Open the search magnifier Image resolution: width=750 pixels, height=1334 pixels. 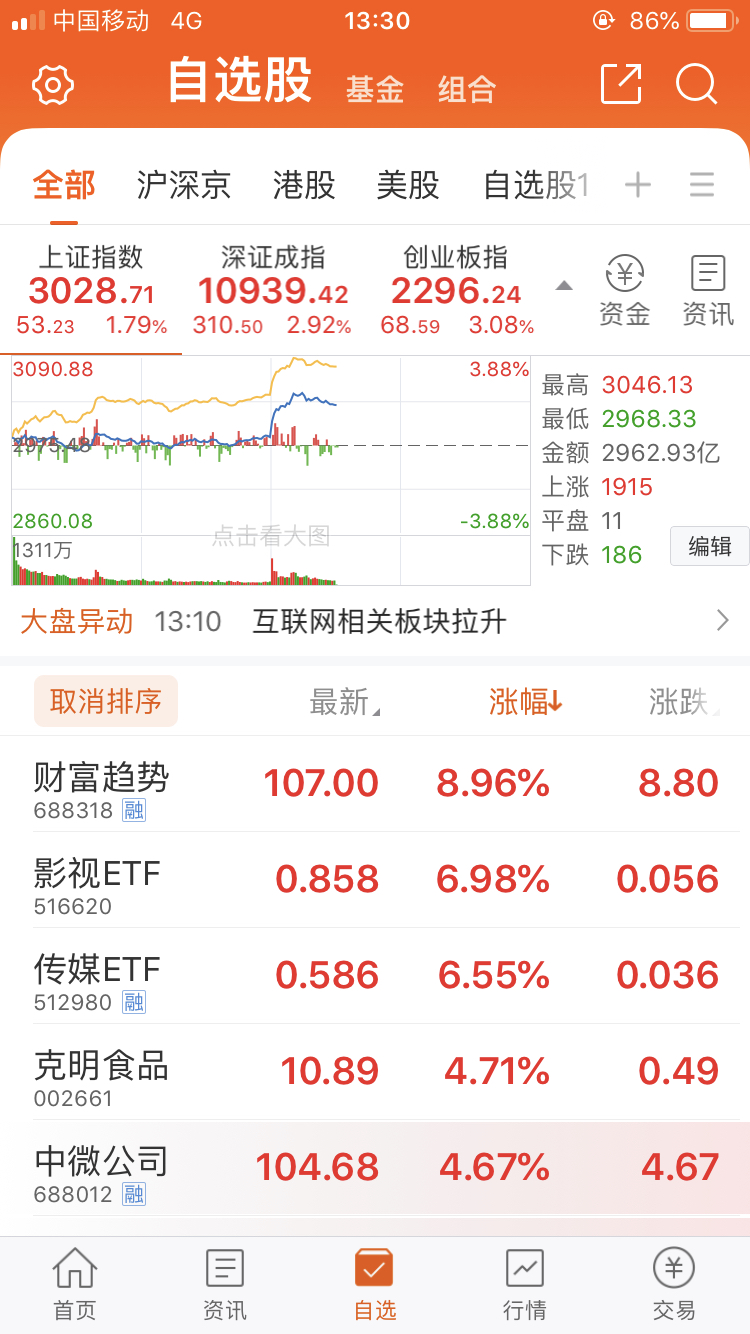tap(696, 84)
